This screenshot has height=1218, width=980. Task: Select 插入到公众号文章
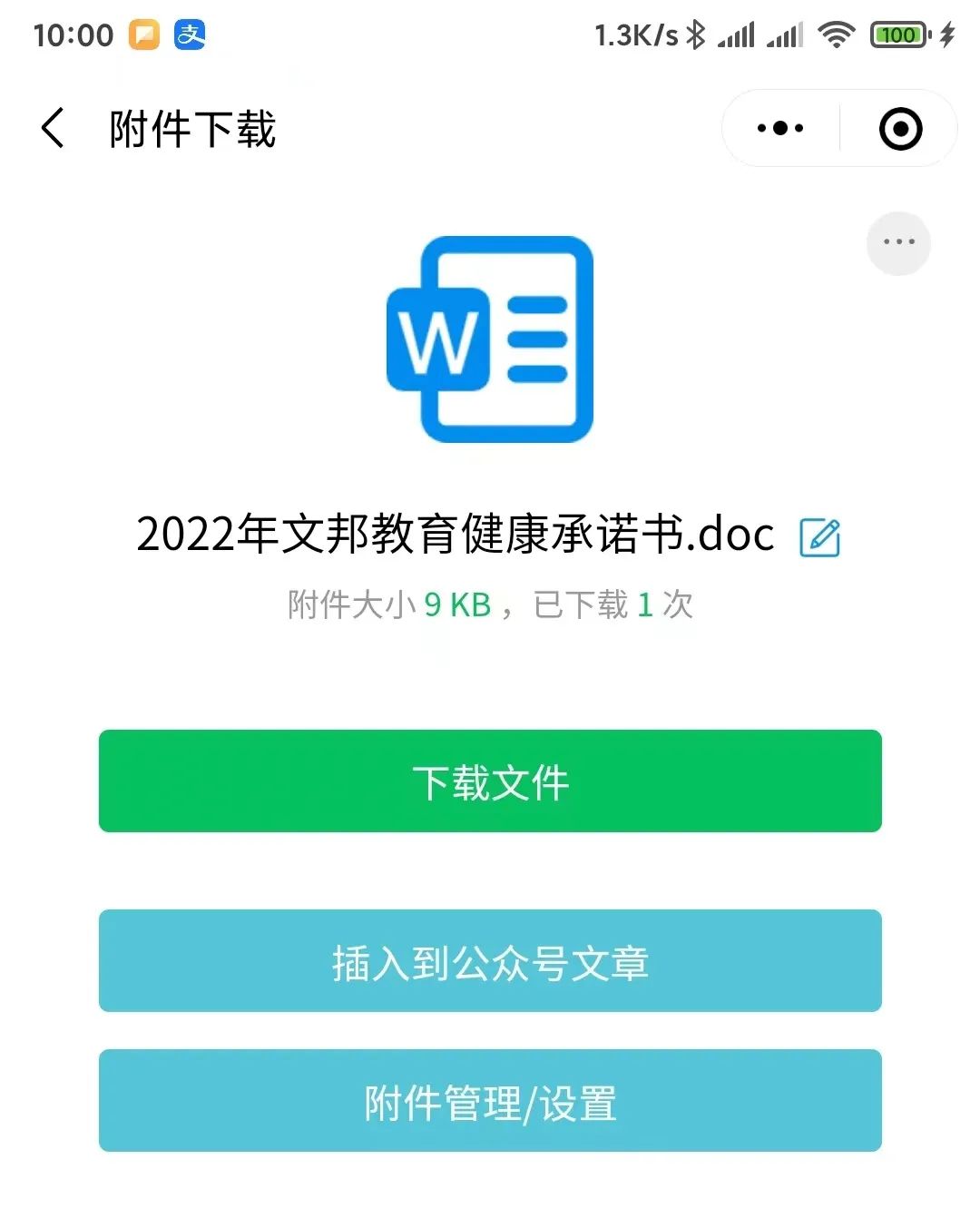pyautogui.click(x=490, y=960)
